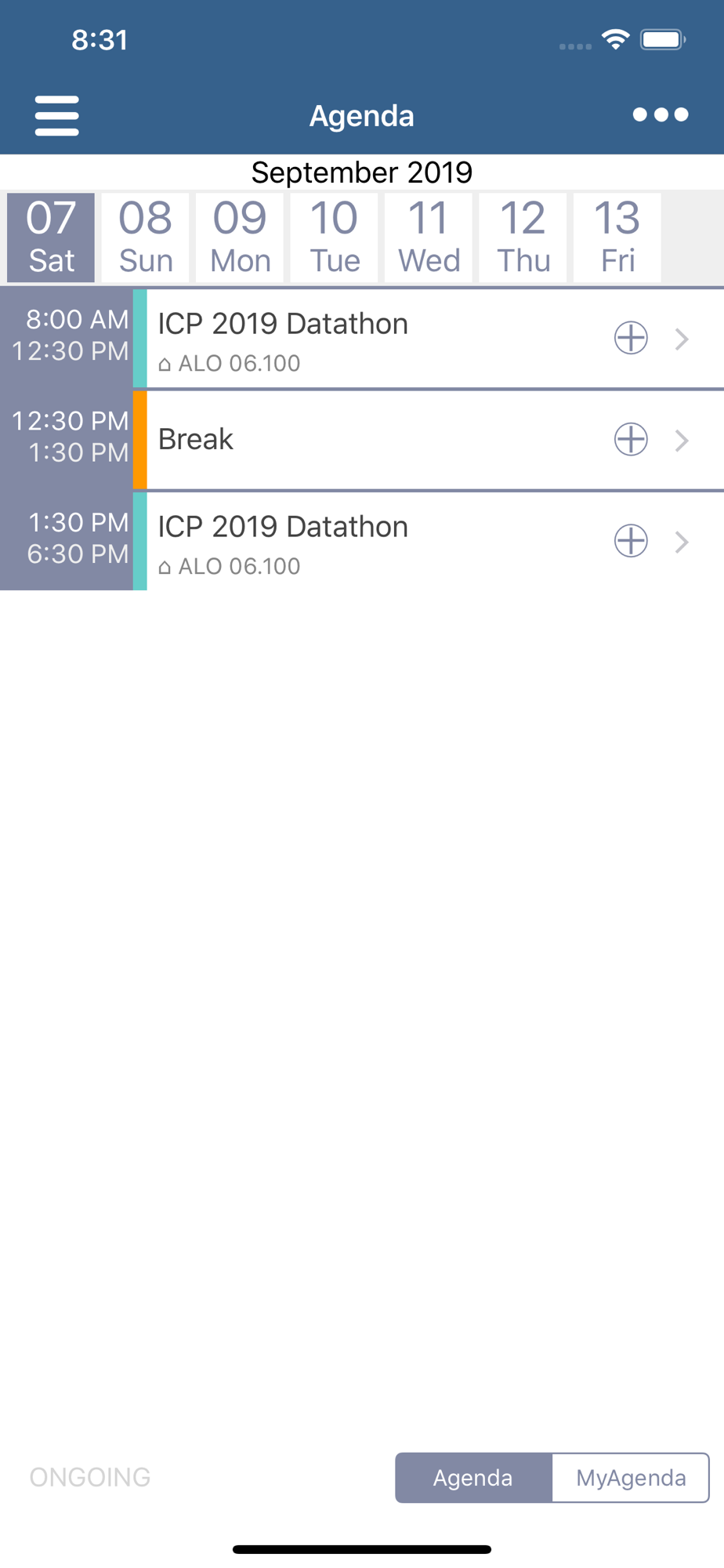Select Thursday 12 in date strip
Image resolution: width=724 pixels, height=1568 pixels.
[523, 238]
